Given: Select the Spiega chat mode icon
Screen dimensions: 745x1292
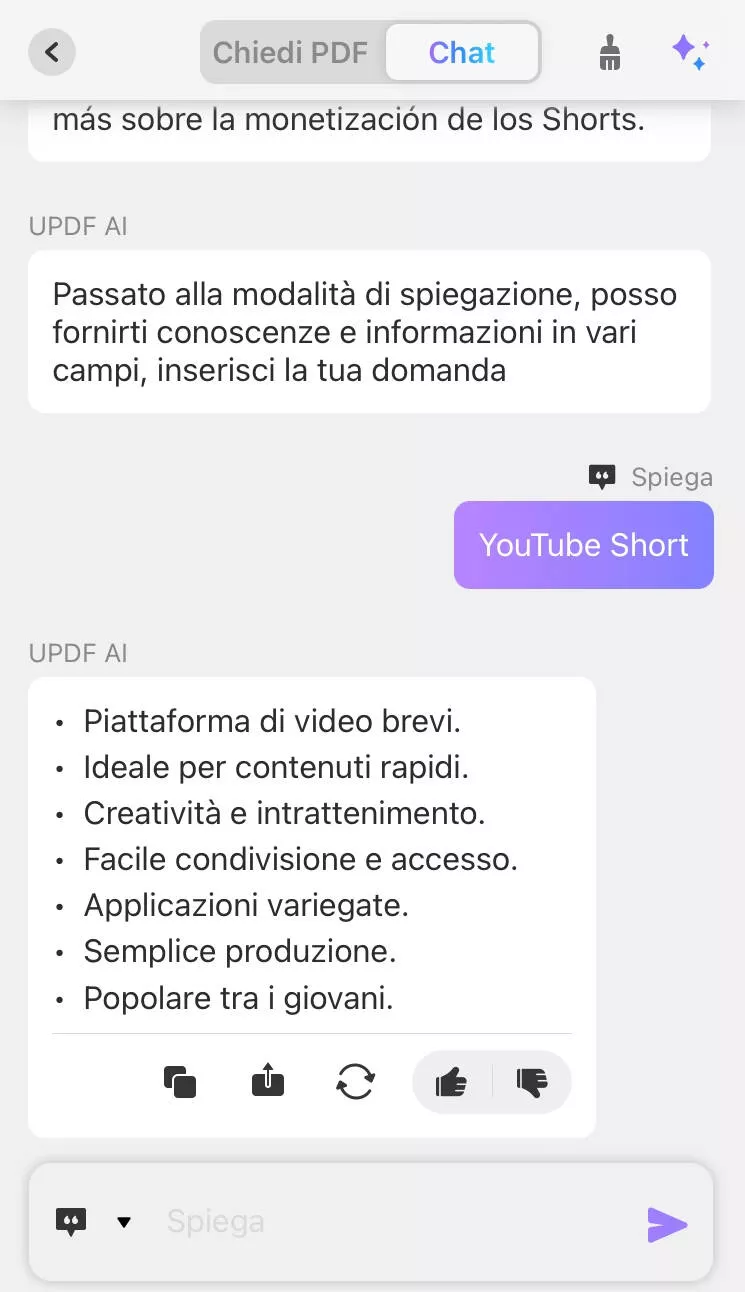Looking at the screenshot, I should click(x=70, y=1221).
